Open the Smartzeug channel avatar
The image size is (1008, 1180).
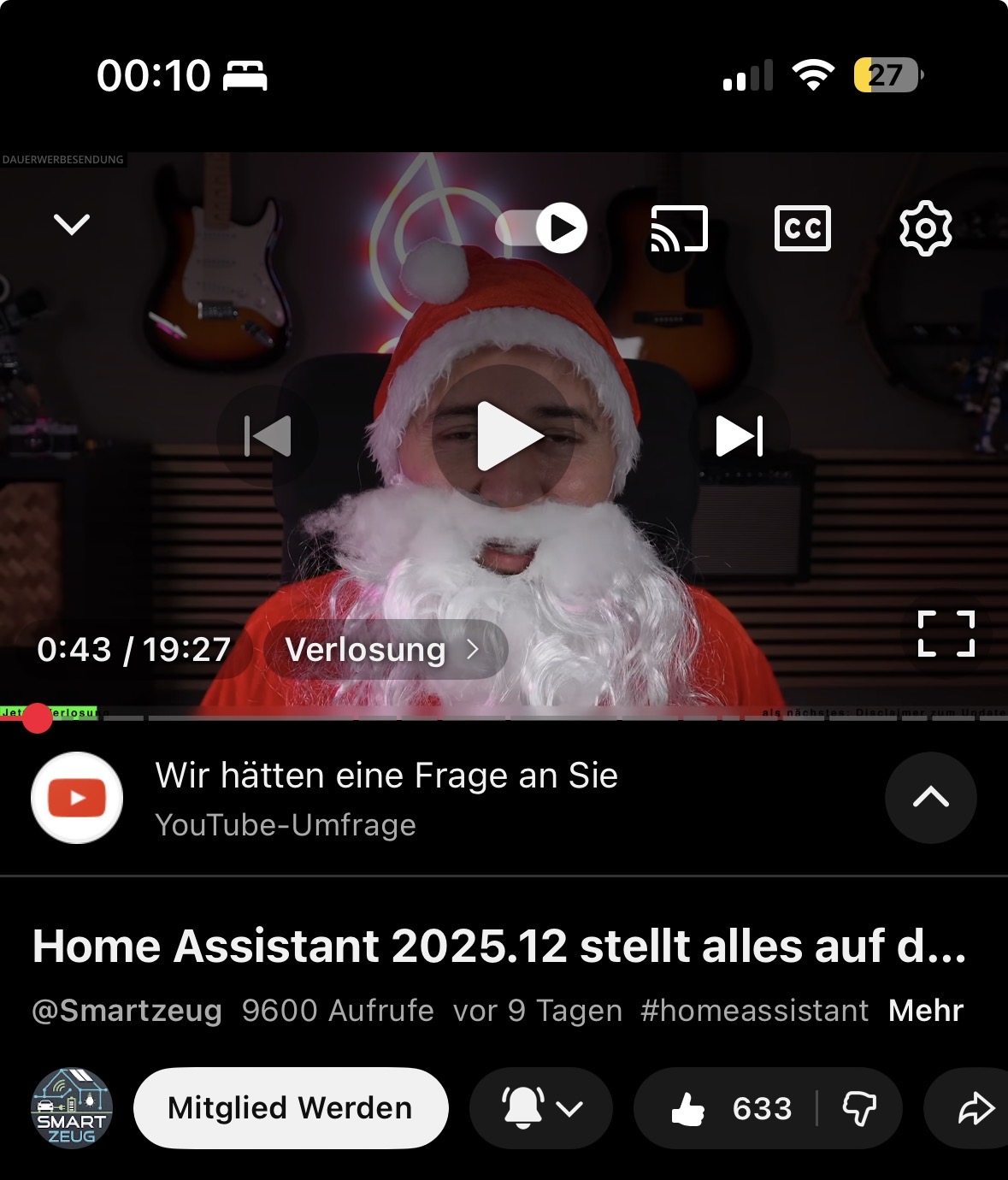[72, 1108]
